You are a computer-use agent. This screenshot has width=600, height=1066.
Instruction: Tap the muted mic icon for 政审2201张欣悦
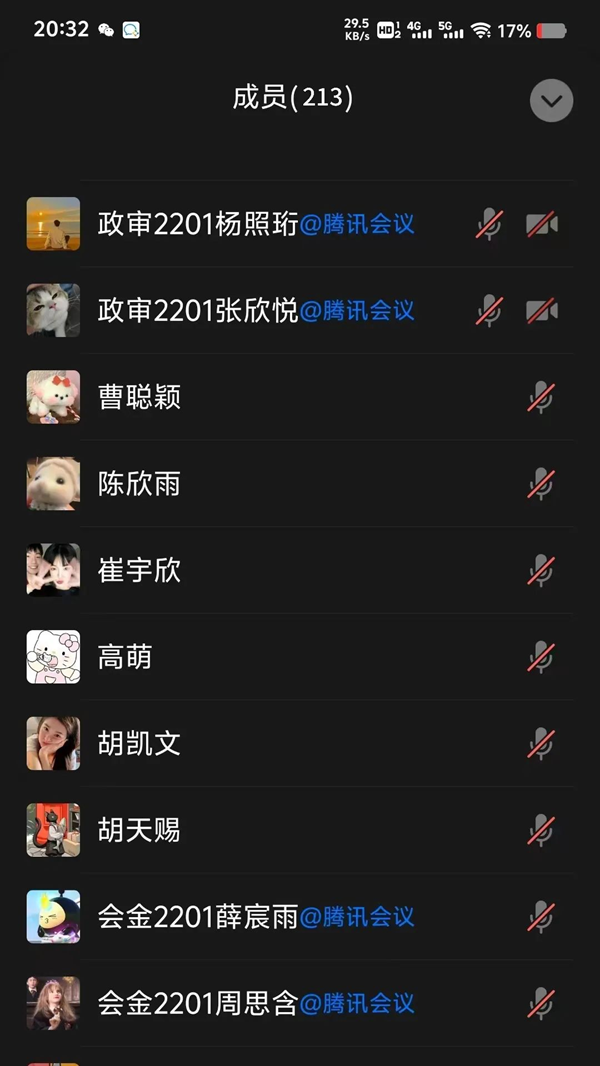point(489,311)
